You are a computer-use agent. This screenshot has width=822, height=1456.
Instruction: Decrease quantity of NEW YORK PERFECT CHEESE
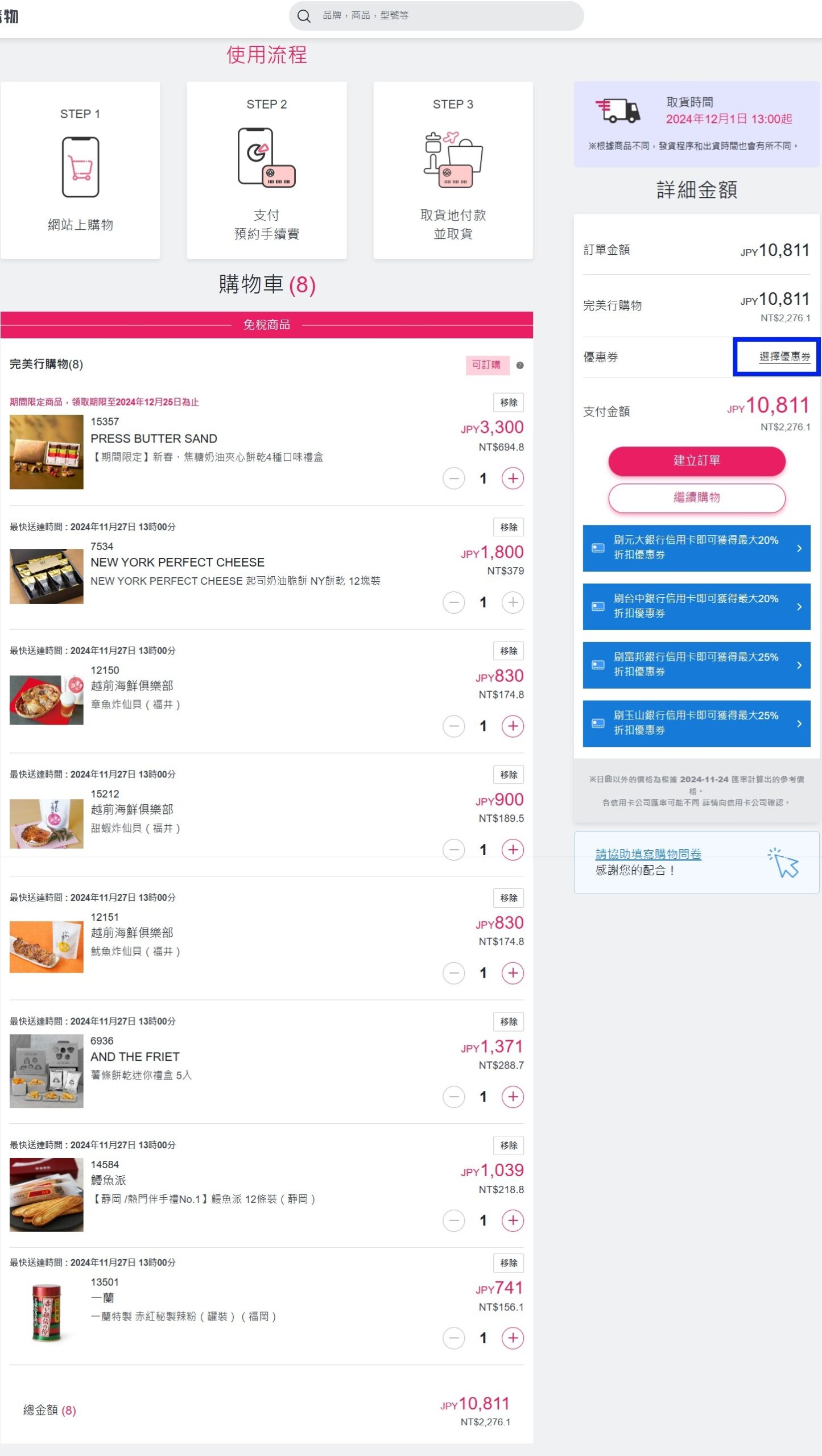453,602
